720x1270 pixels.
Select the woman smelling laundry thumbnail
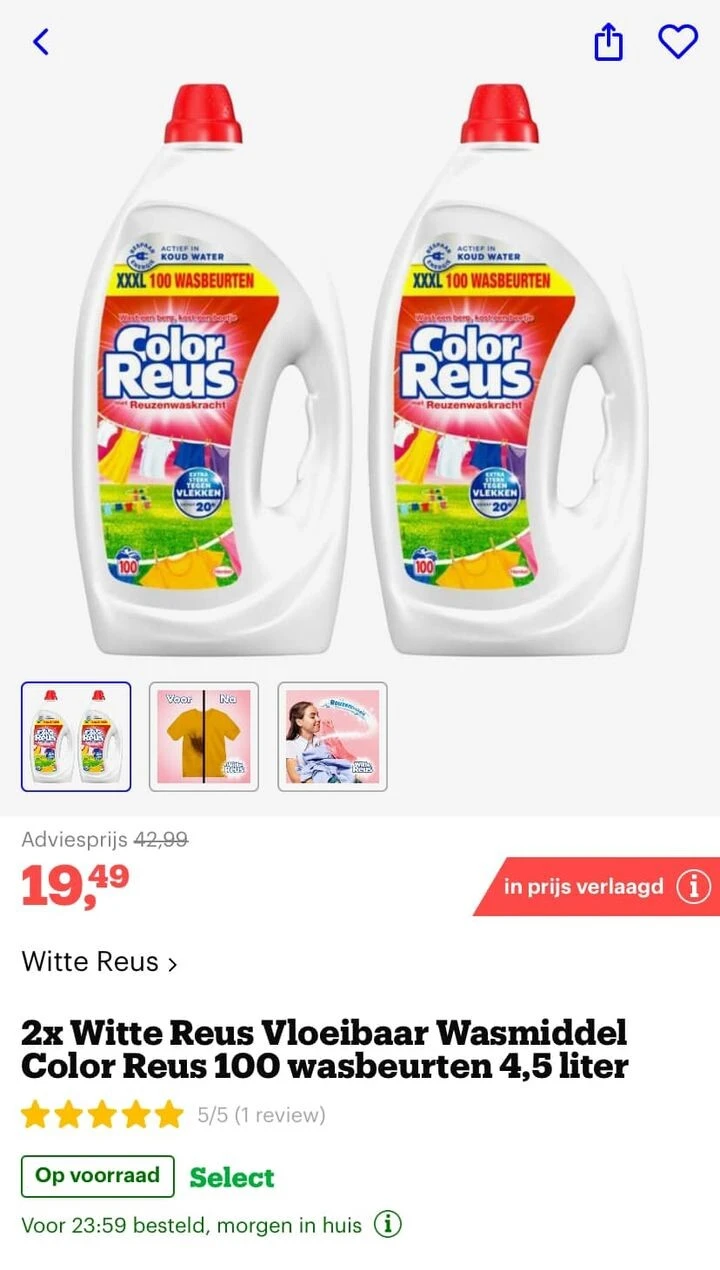point(331,736)
